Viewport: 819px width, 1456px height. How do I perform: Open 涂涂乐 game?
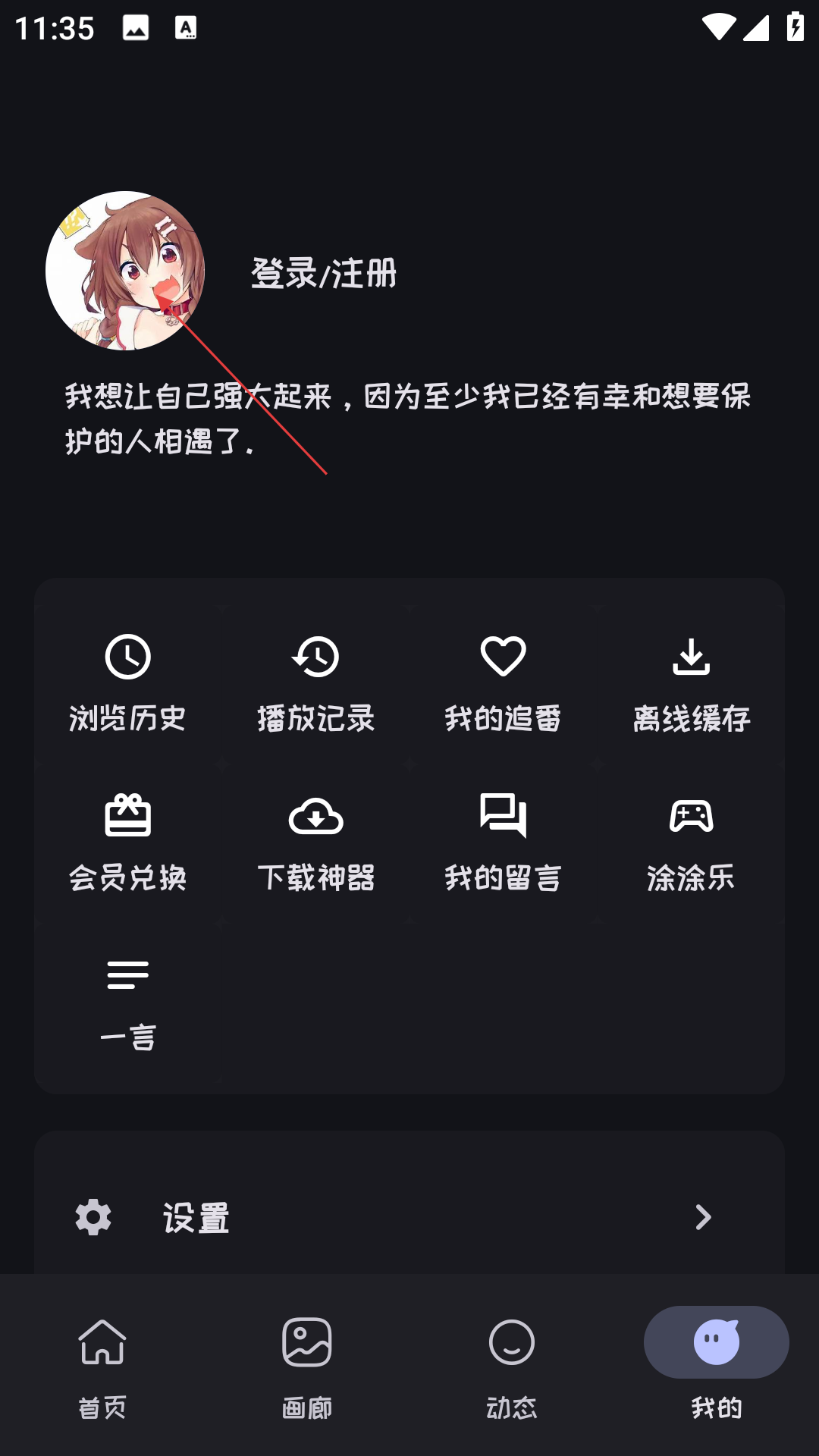click(691, 842)
